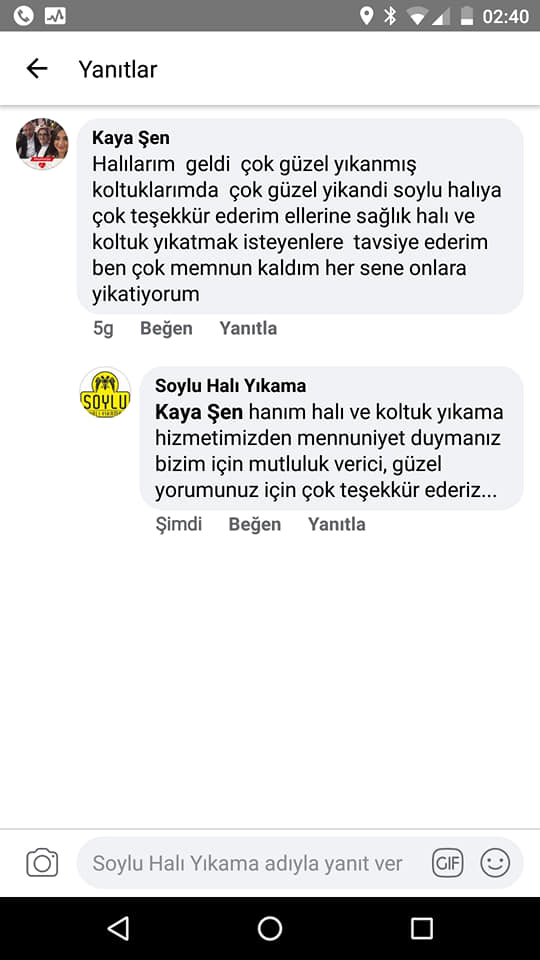Go back from the Yanıtlar screen

coord(37,69)
